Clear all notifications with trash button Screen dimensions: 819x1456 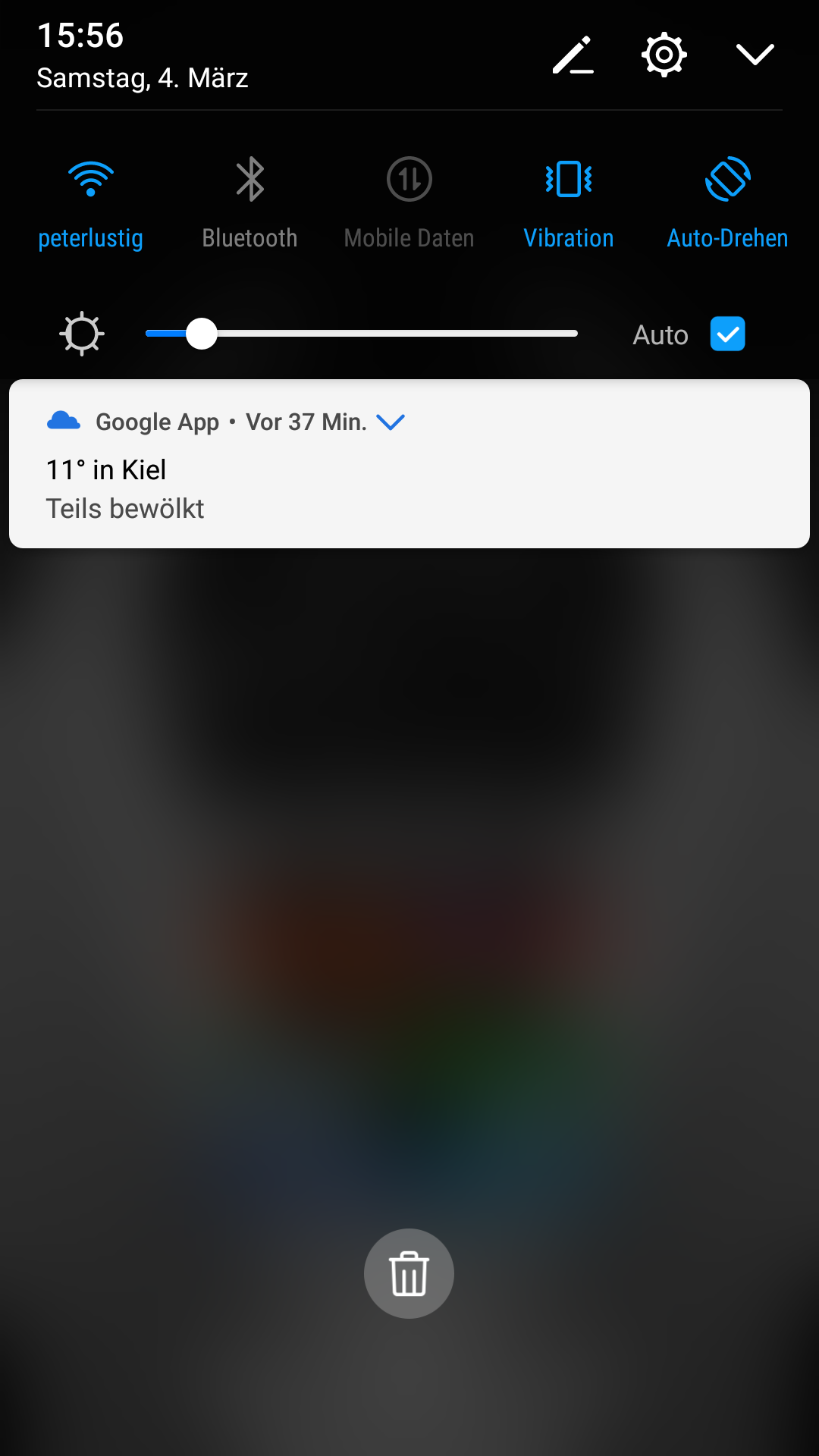tap(409, 1274)
